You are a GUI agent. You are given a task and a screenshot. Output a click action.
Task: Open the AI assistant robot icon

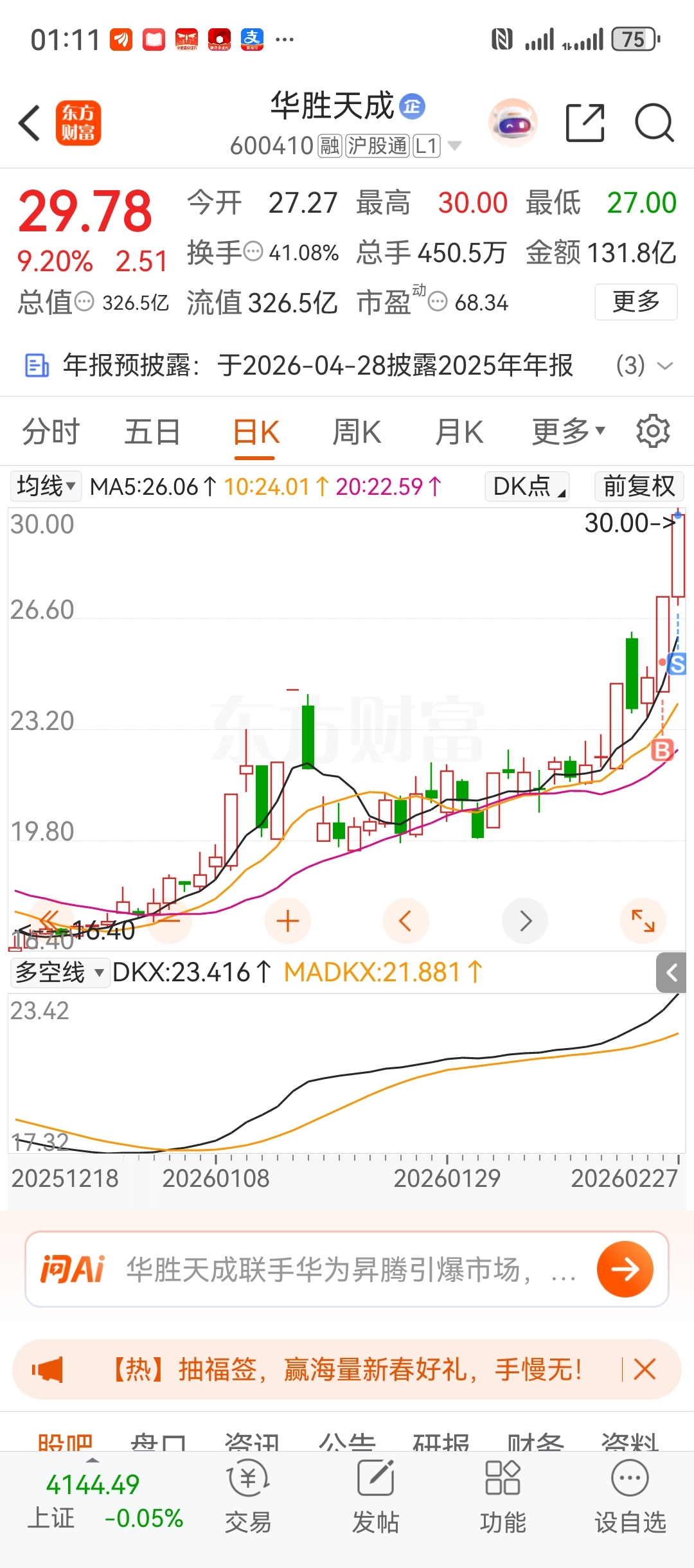tap(512, 122)
